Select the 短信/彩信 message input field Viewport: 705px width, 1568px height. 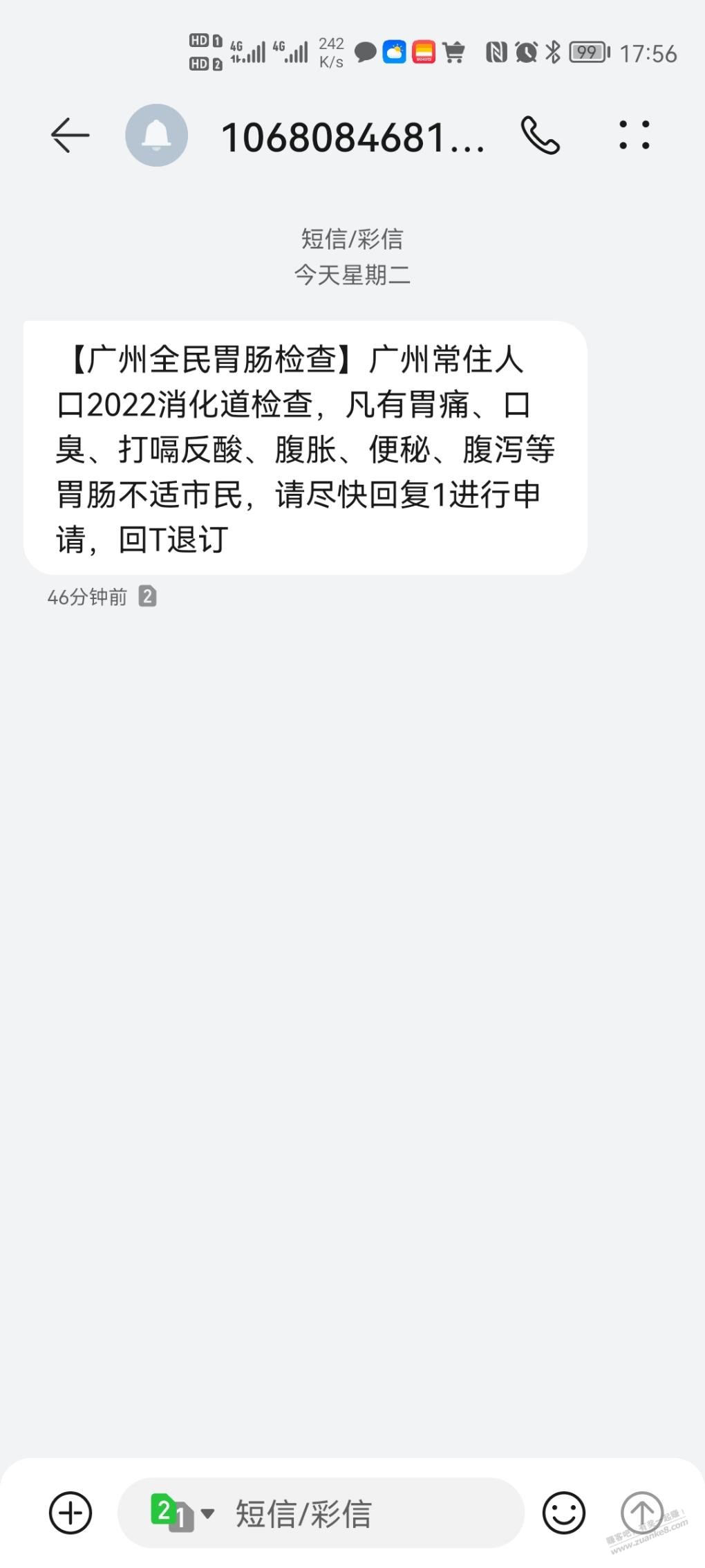[x=325, y=1512]
